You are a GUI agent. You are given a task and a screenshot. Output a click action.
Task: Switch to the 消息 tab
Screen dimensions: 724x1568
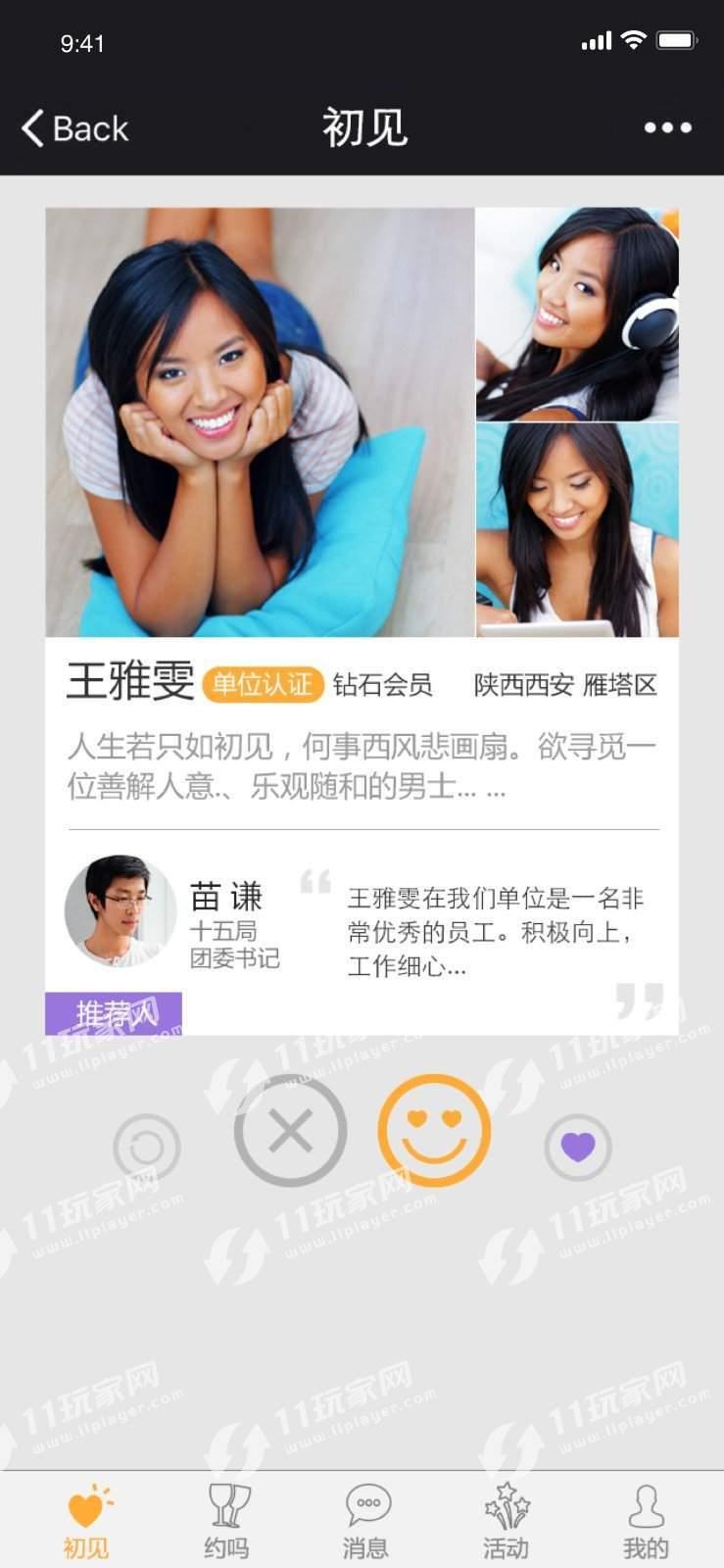pyautogui.click(x=366, y=1520)
